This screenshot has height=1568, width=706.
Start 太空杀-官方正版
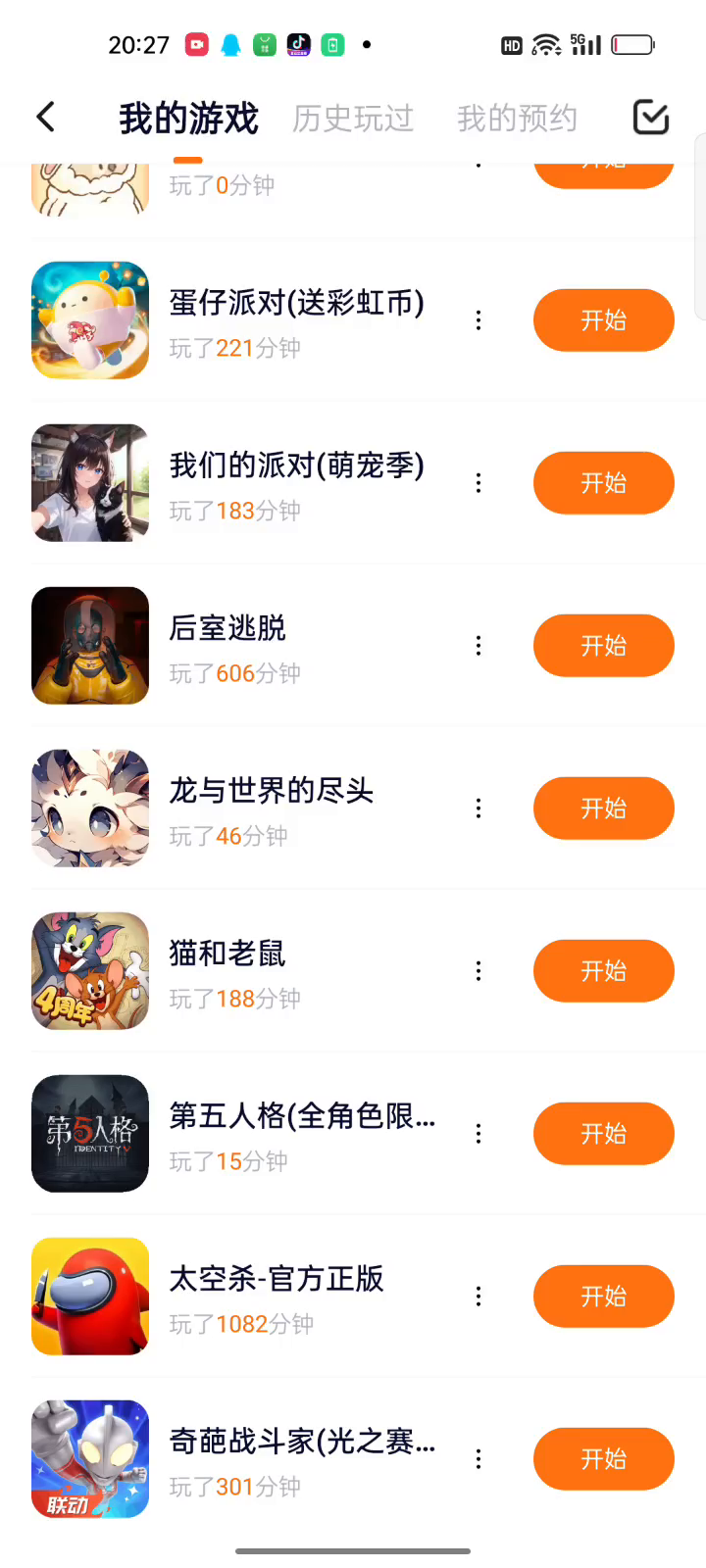pyautogui.click(x=603, y=1297)
